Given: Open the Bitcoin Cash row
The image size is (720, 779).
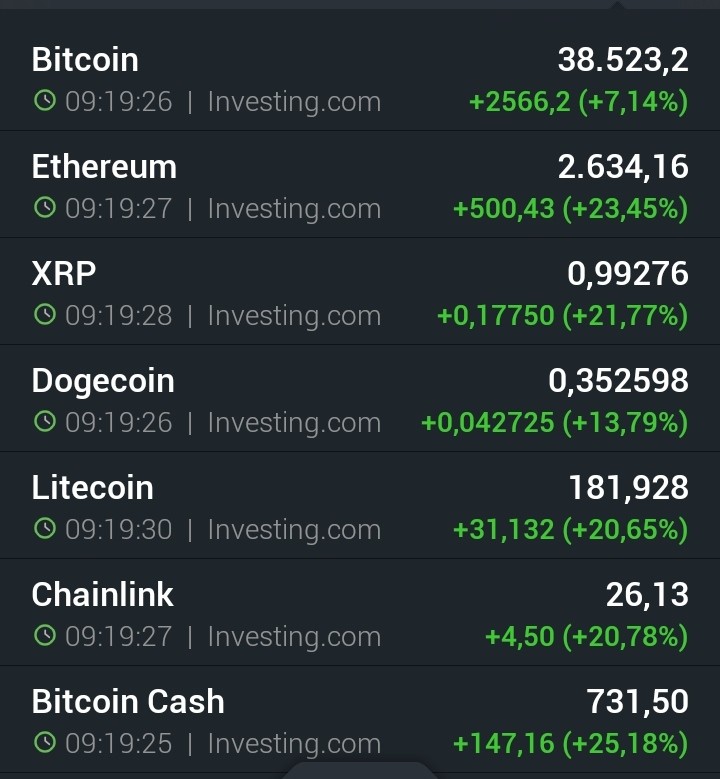Looking at the screenshot, I should (x=360, y=719).
